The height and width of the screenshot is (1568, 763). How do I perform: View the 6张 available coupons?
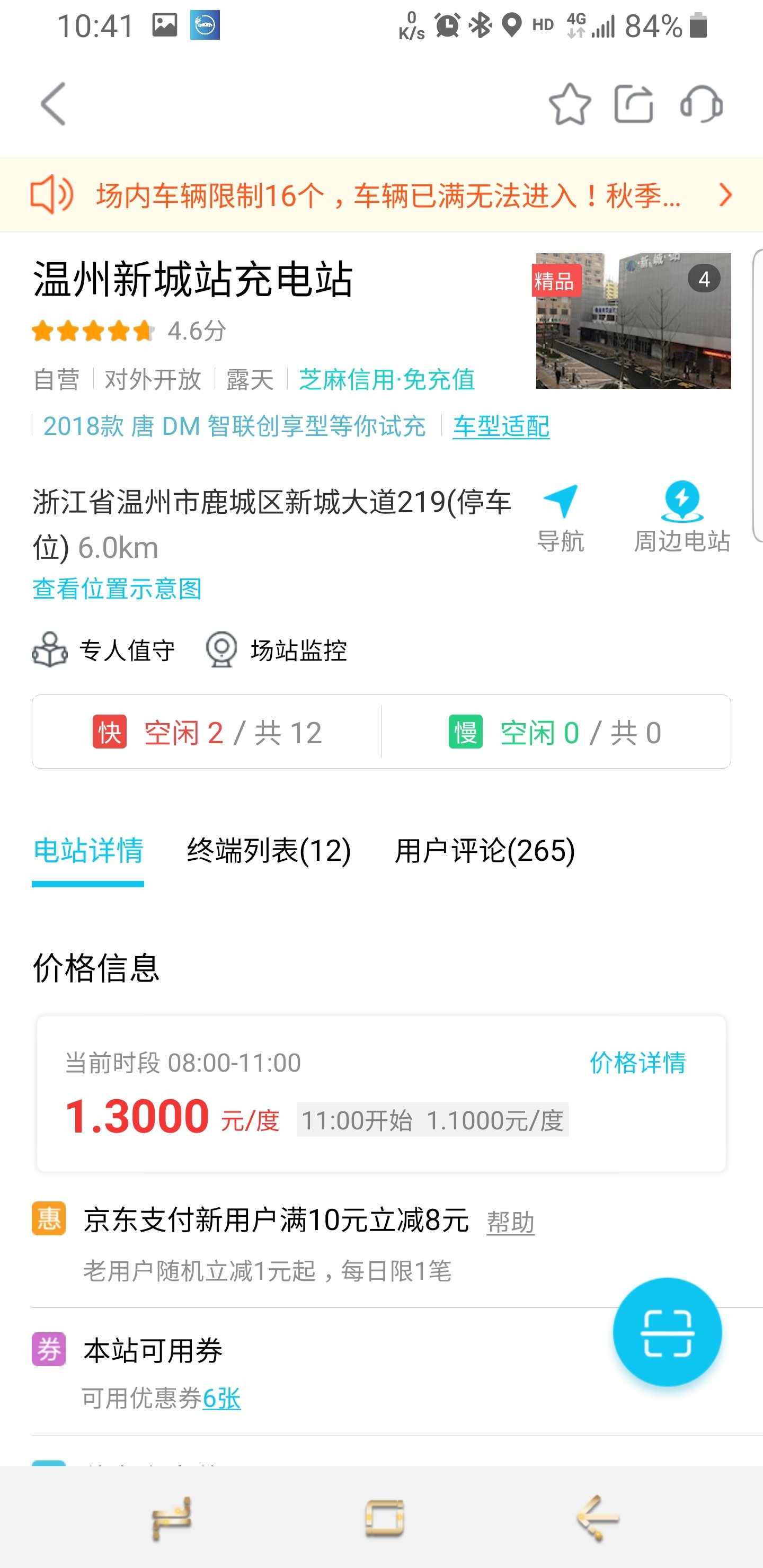pos(221,1398)
